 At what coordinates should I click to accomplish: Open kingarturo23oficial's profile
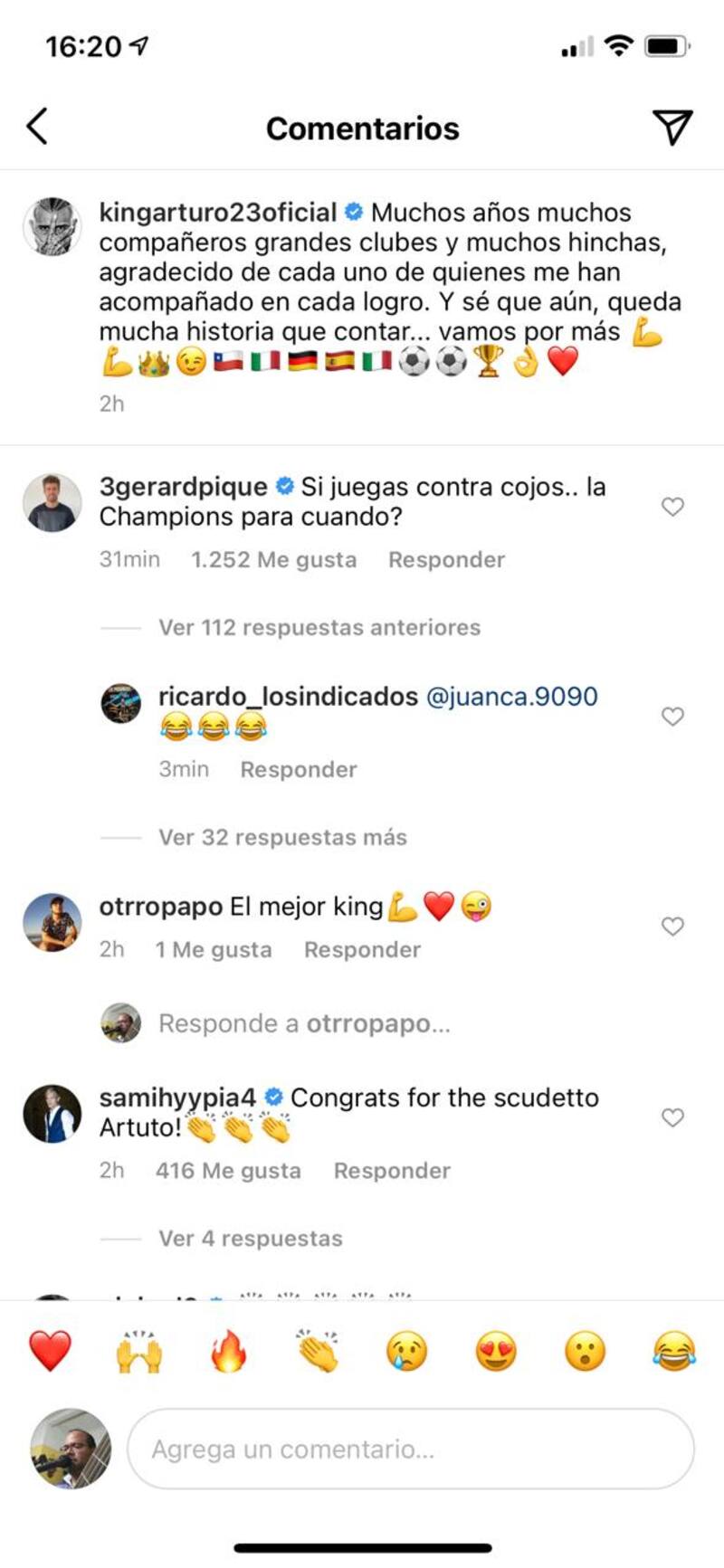(217, 213)
